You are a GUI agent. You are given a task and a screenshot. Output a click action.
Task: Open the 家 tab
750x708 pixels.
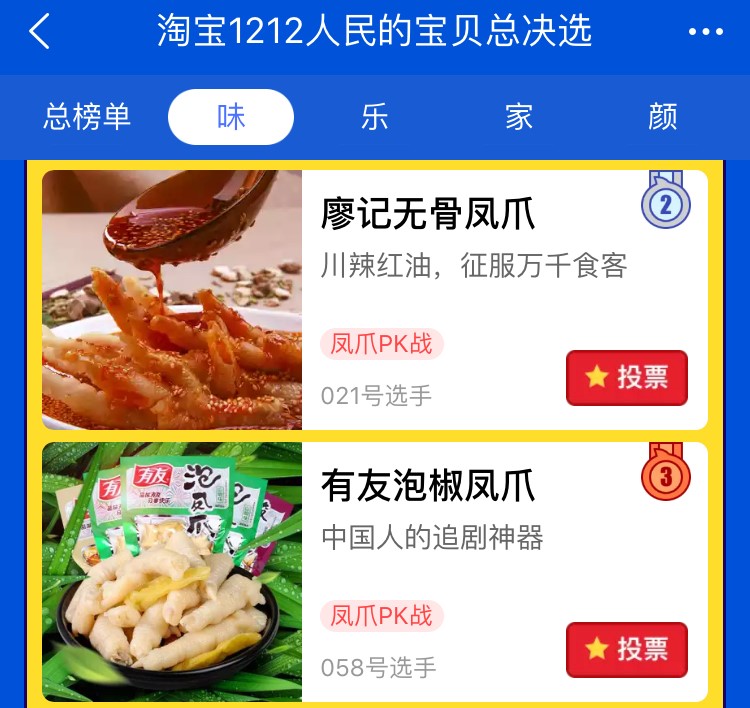click(519, 117)
